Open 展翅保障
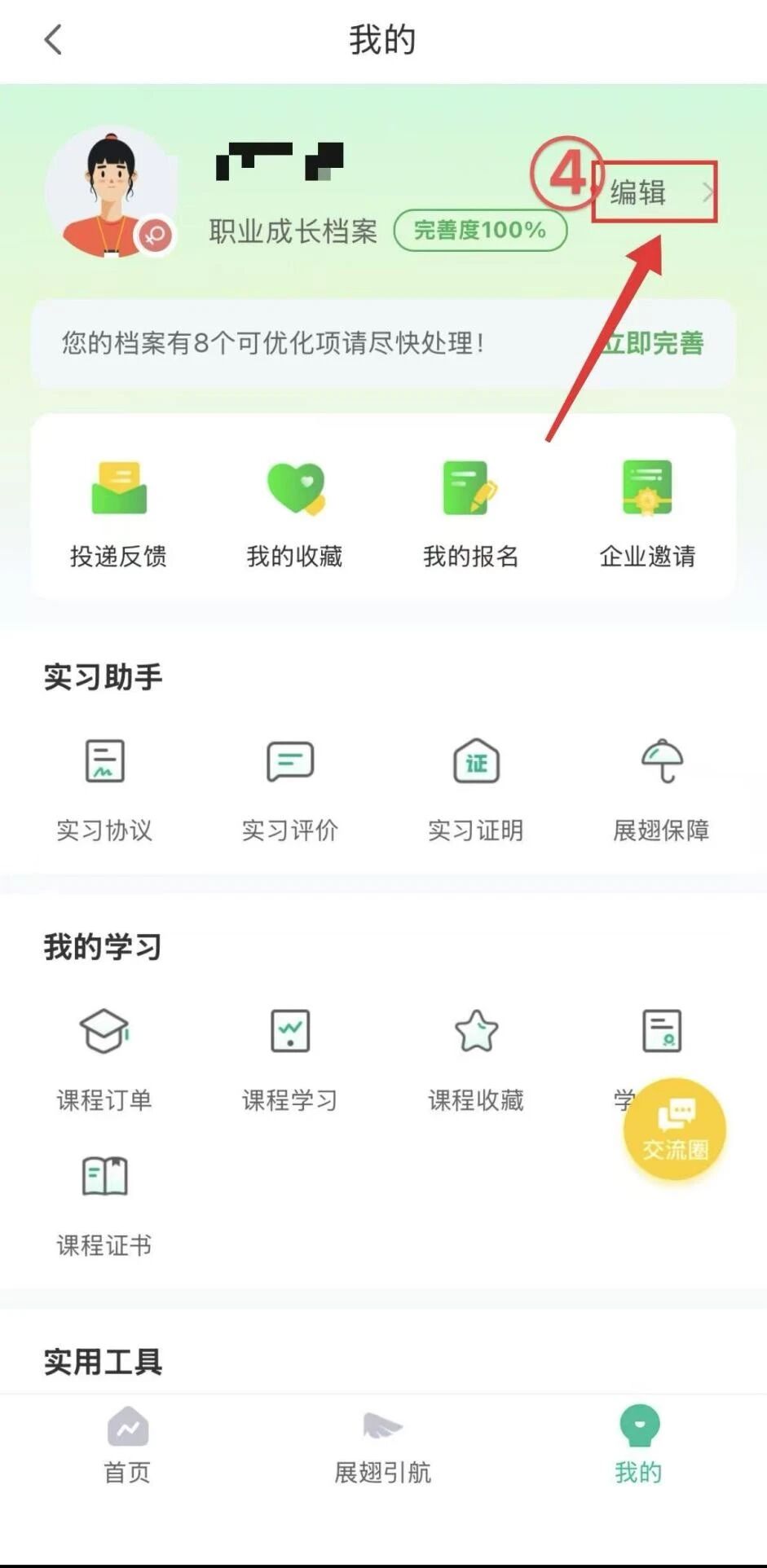This screenshot has width=767, height=1568. point(661,787)
